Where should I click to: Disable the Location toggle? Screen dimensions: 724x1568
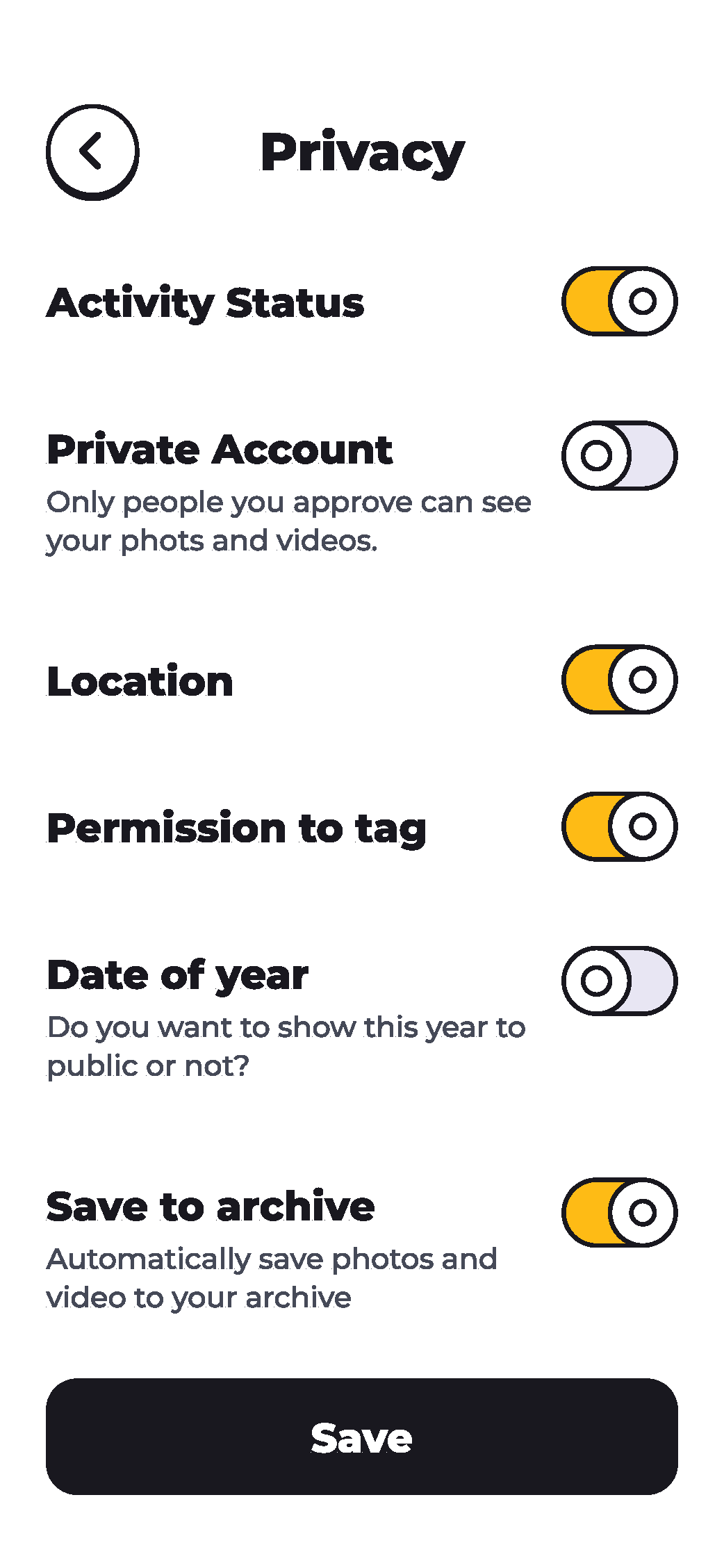pyautogui.click(x=619, y=679)
